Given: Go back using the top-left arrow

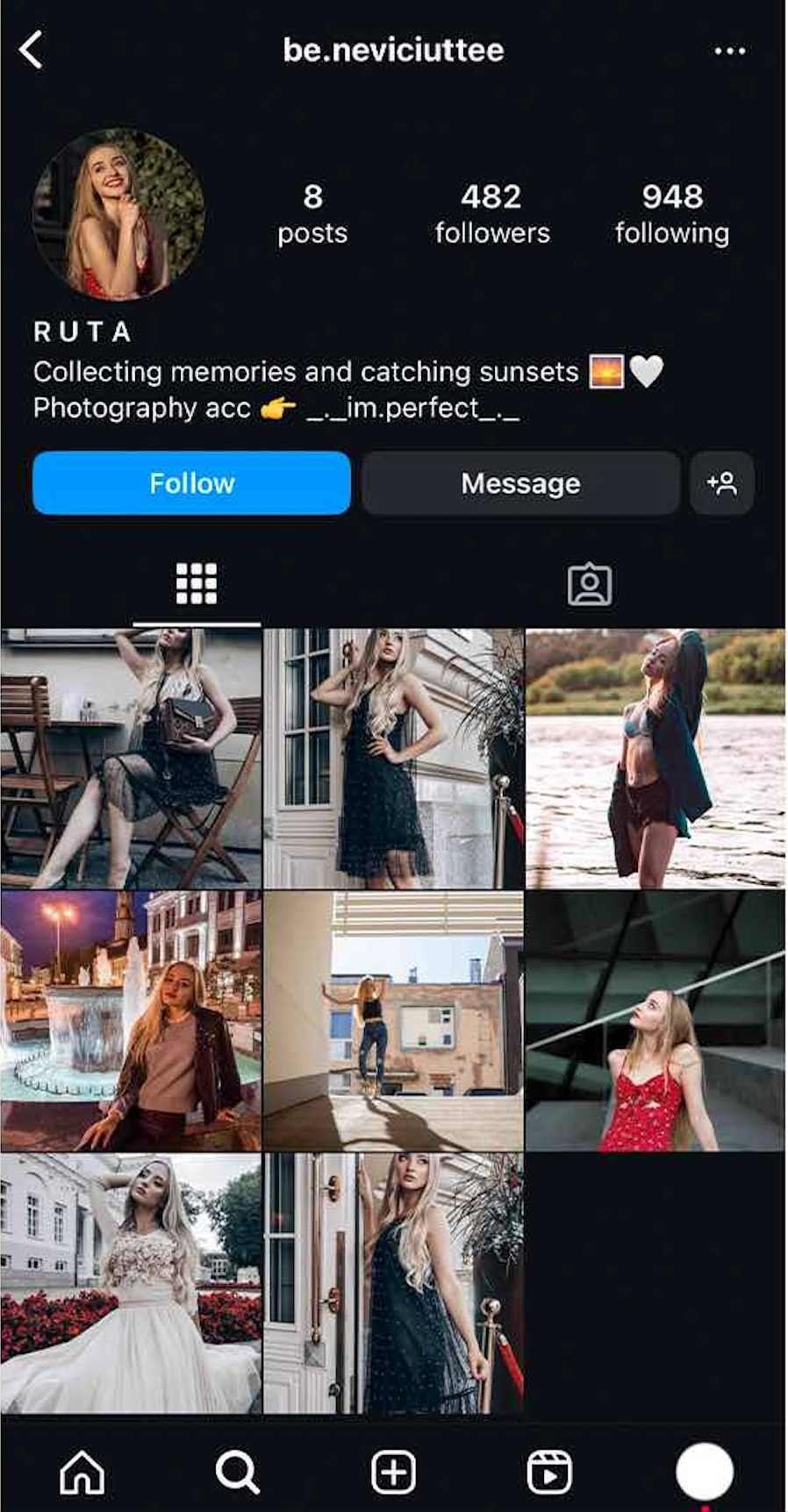Looking at the screenshot, I should pos(32,50).
